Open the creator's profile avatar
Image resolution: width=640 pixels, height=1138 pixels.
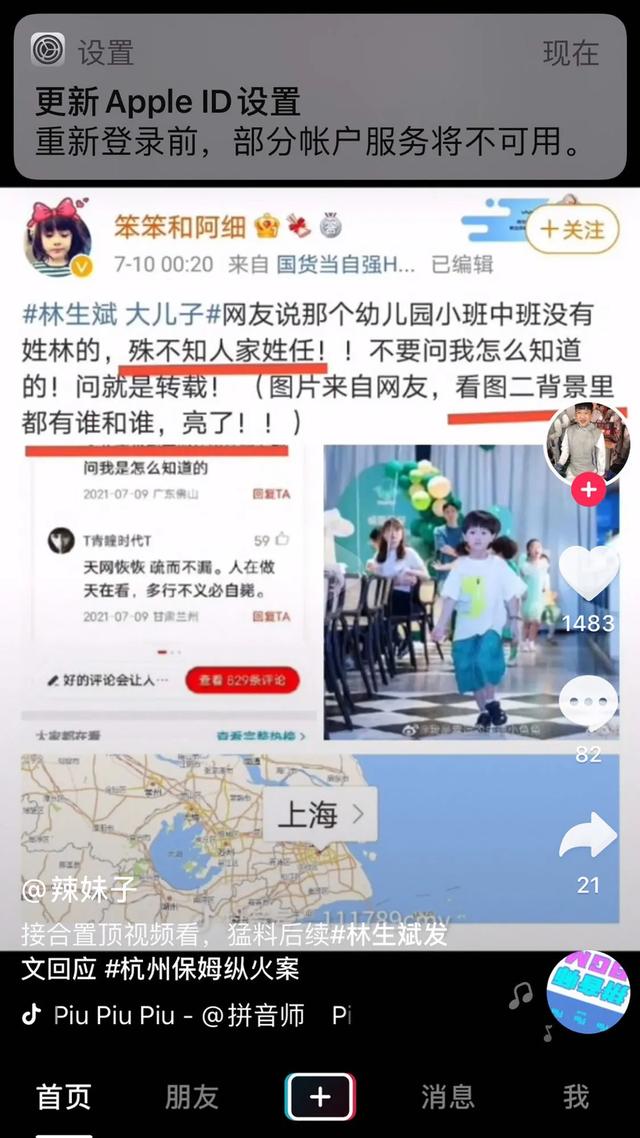pyautogui.click(x=589, y=440)
